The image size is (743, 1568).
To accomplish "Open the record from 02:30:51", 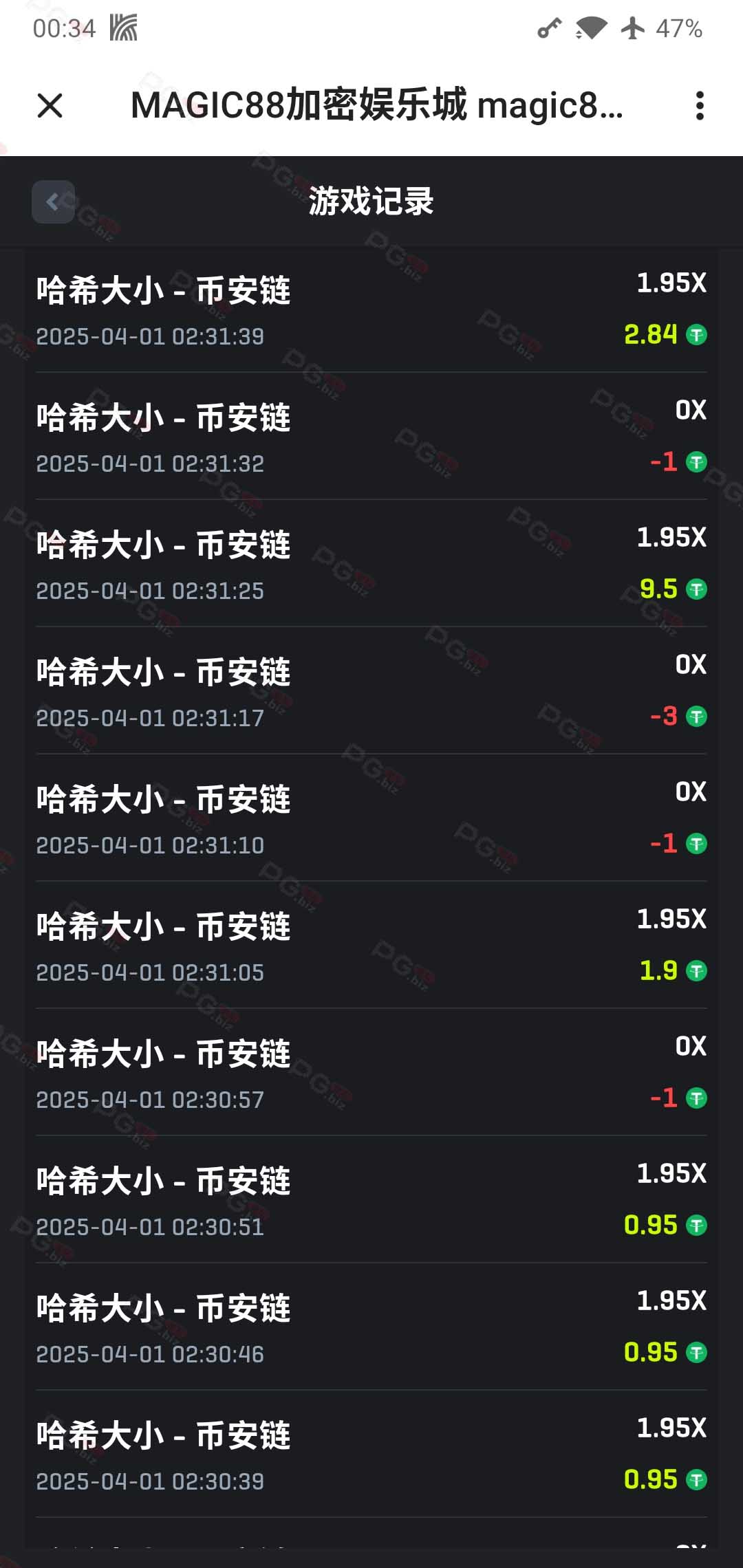I will pyautogui.click(x=371, y=1199).
